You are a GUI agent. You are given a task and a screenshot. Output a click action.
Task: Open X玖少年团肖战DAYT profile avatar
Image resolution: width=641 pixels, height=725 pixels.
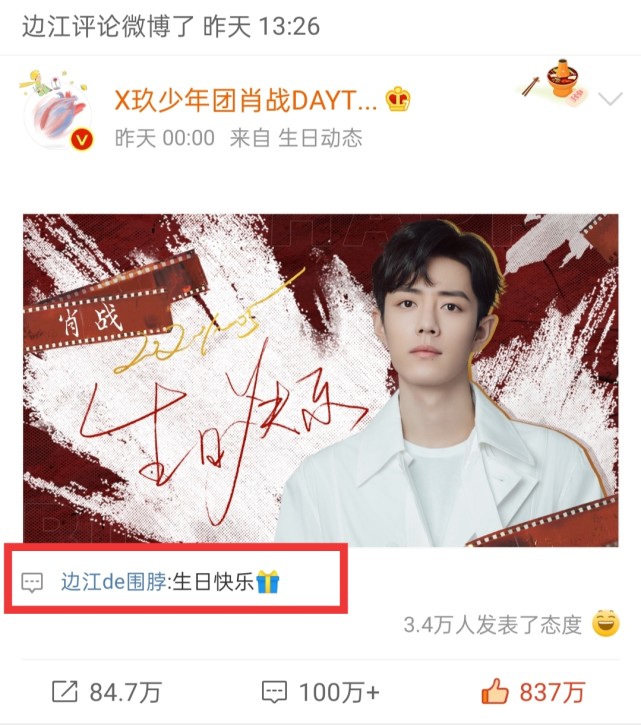(55, 110)
